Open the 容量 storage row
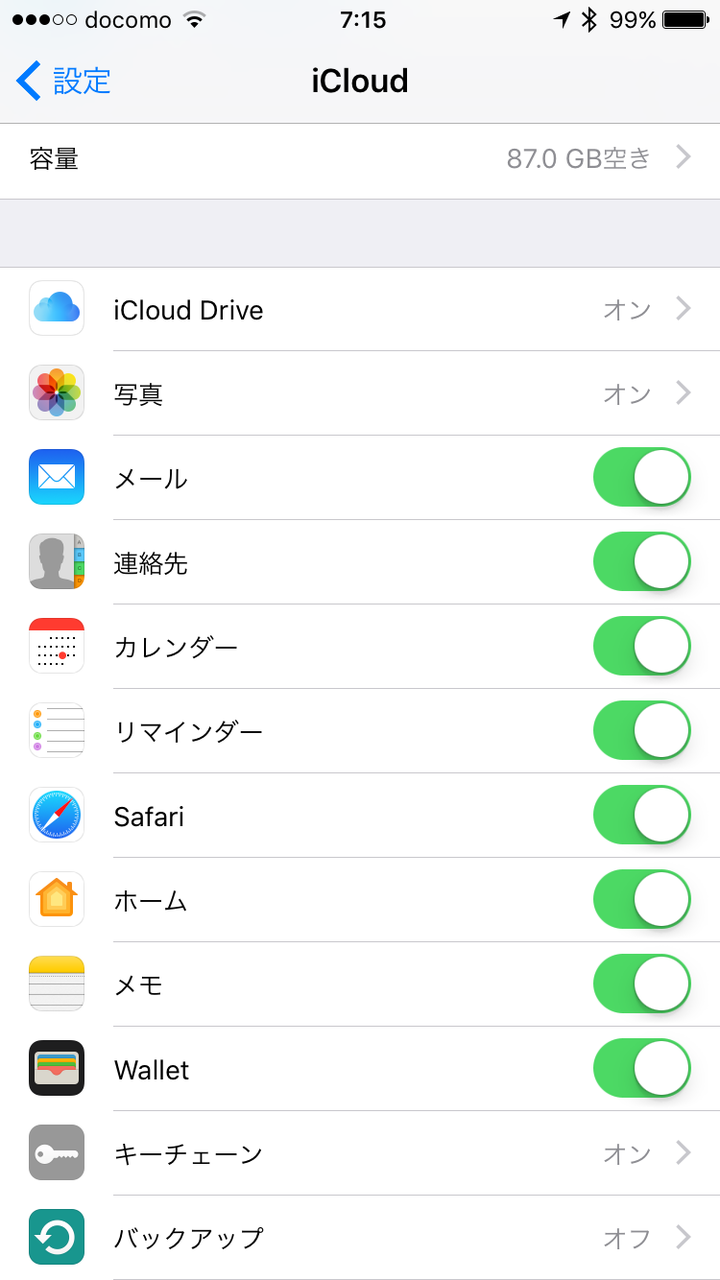Screen dimensions: 720x1280 pyautogui.click(x=360, y=158)
